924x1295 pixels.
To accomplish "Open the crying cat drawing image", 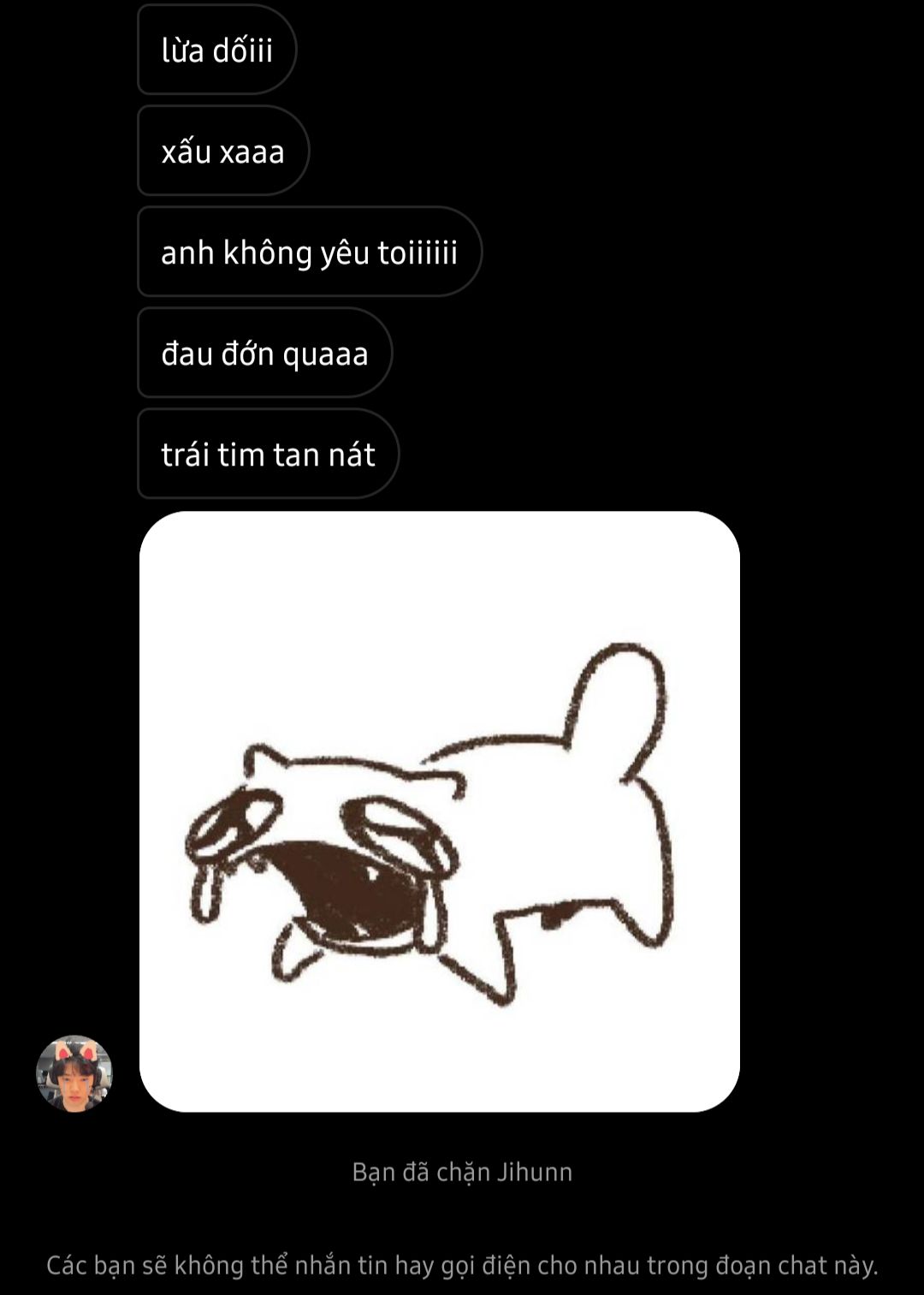I will tap(439, 811).
